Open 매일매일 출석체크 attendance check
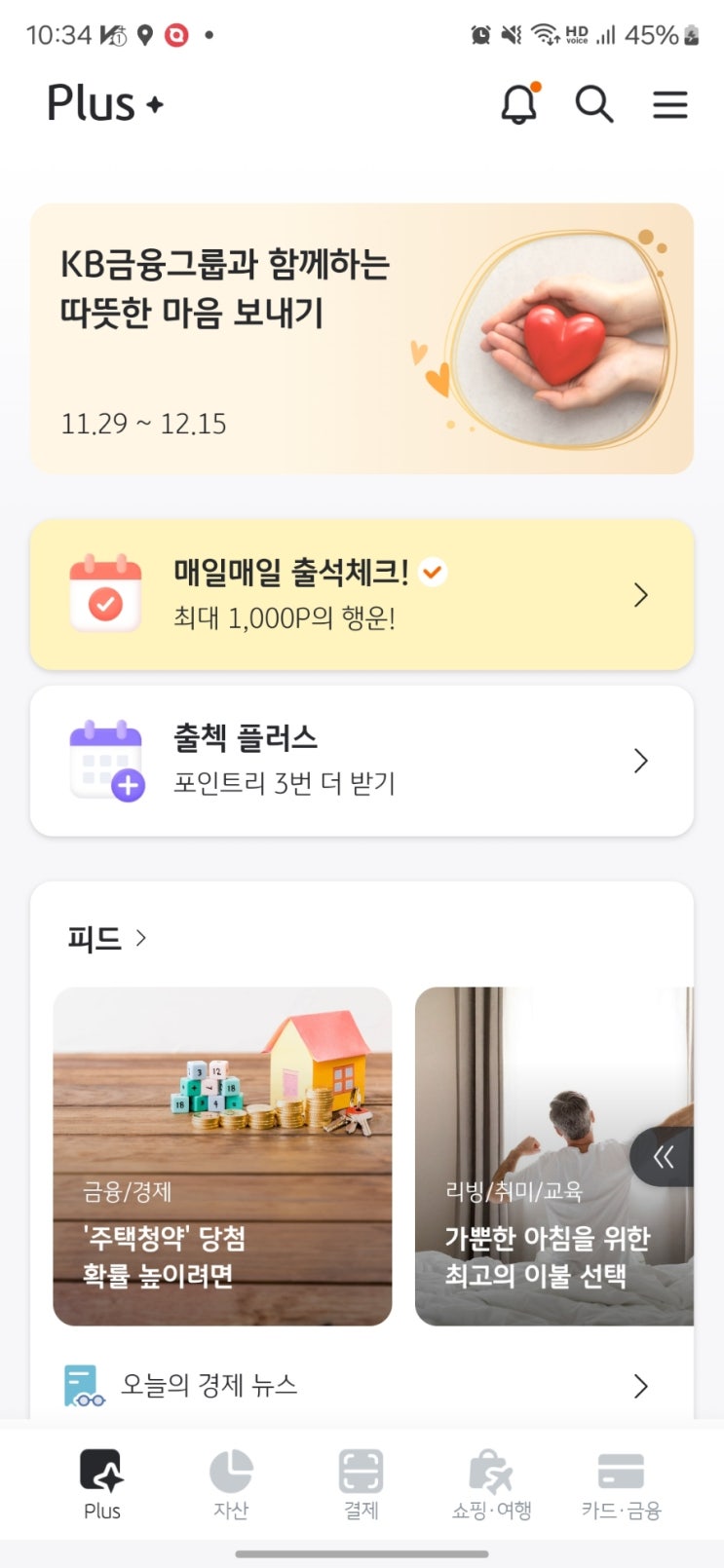Screen dimensions: 724x1568 click(x=362, y=594)
